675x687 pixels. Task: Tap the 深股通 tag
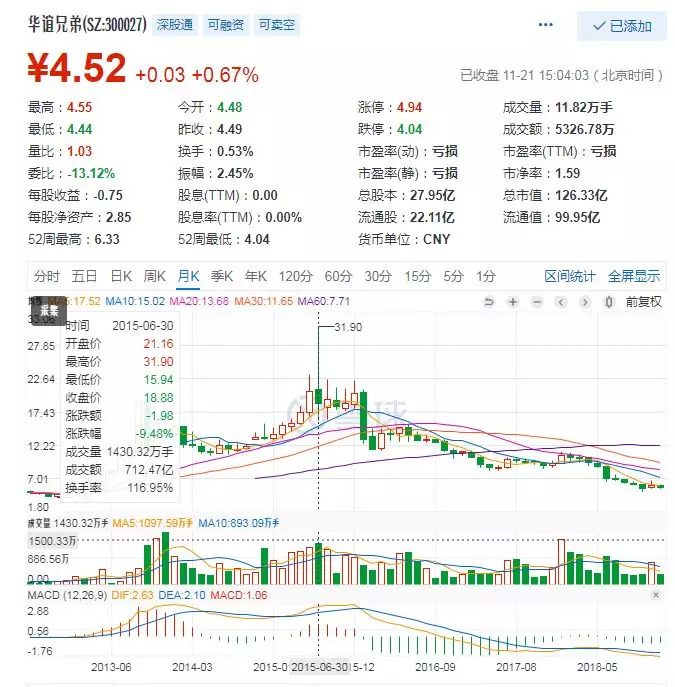175,25
